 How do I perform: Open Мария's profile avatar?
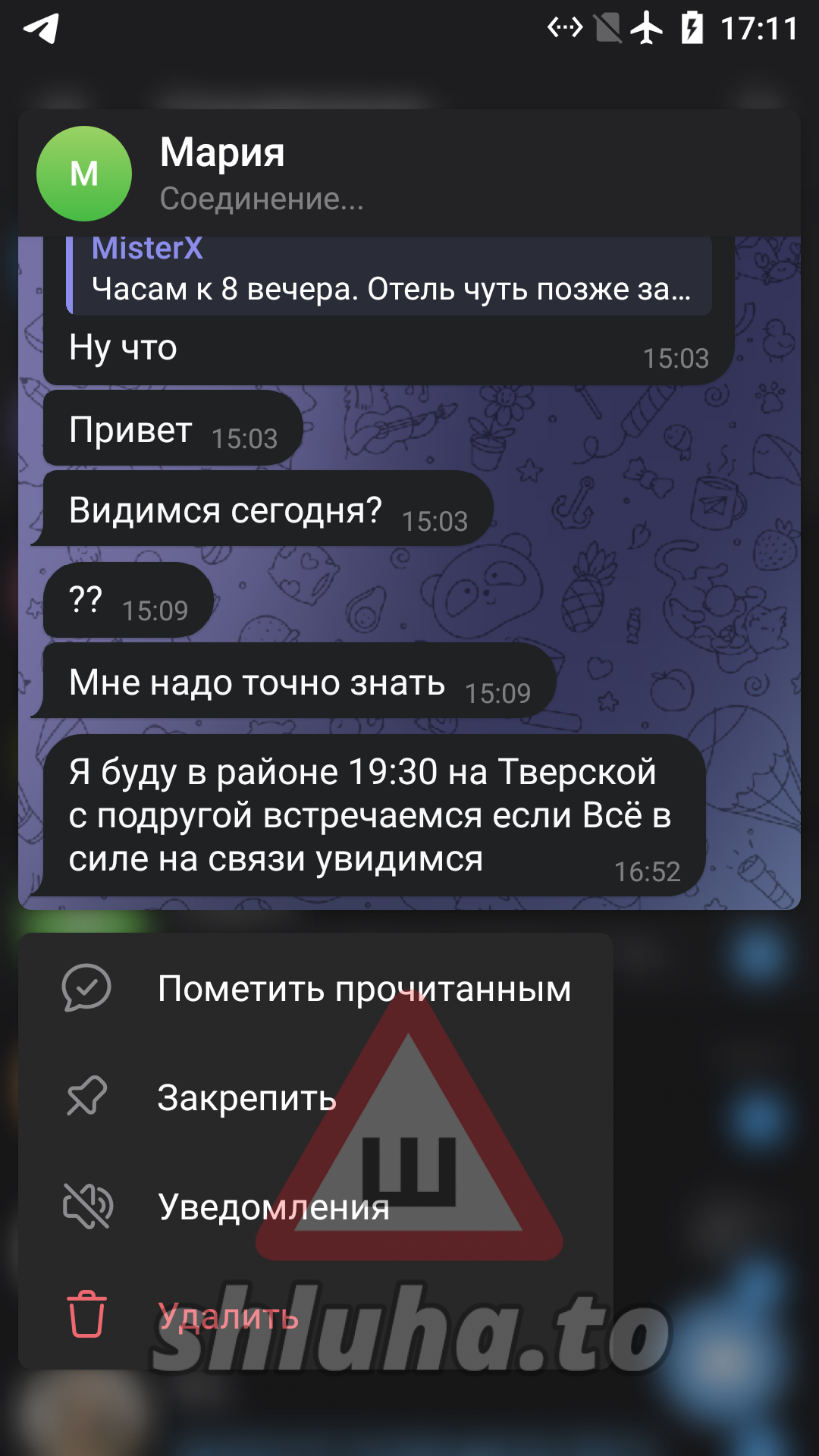(84, 174)
